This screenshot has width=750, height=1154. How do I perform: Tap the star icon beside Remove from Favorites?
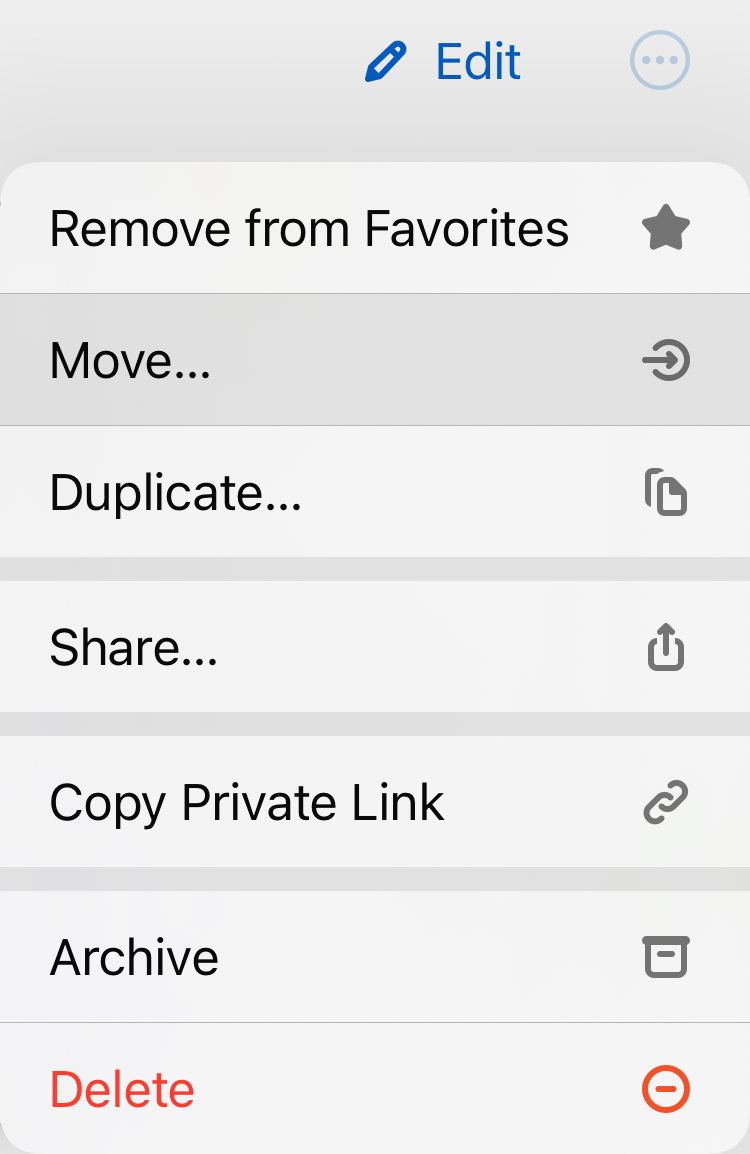(x=665, y=227)
